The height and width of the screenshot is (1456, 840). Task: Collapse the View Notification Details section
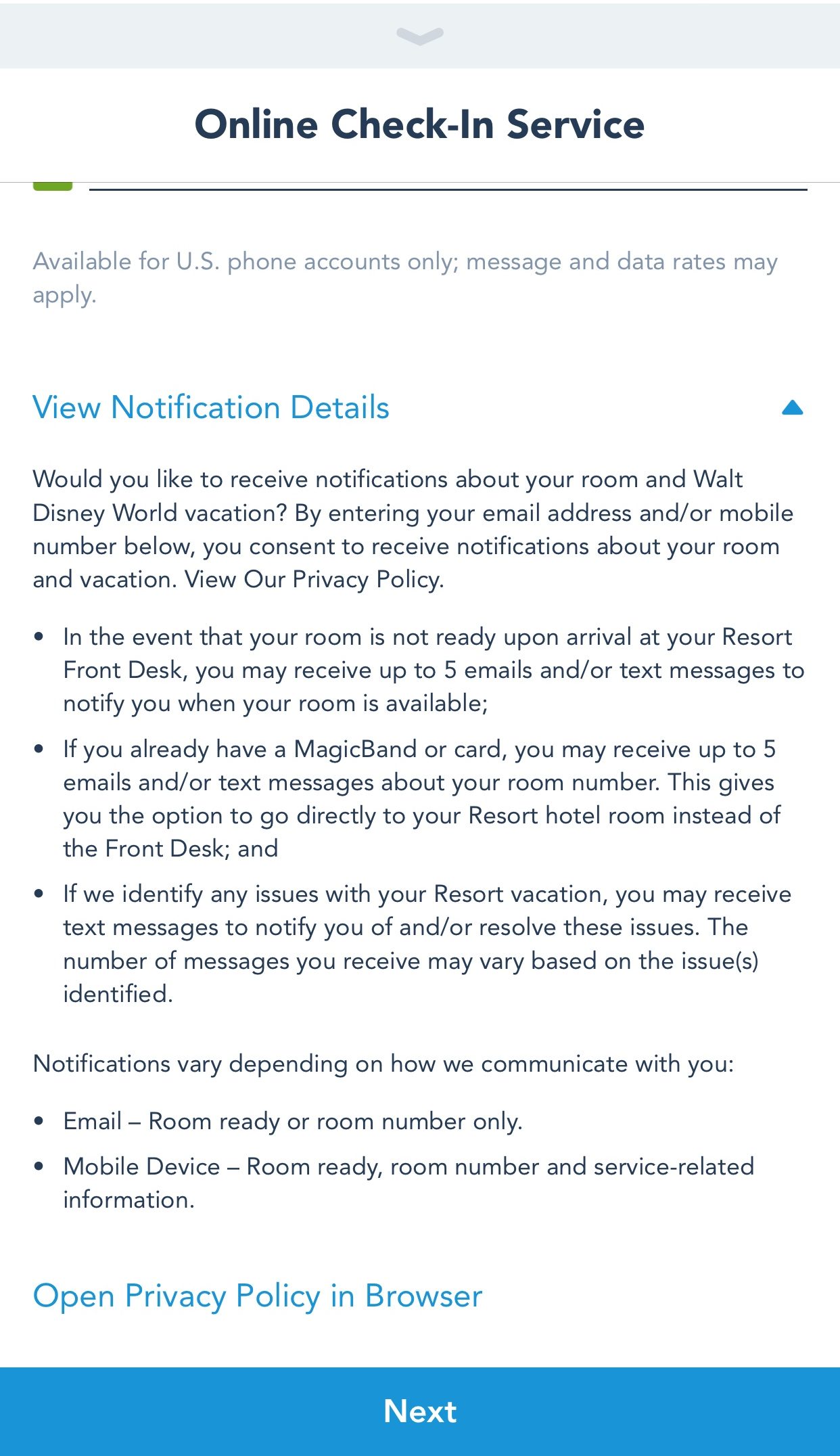[791, 408]
